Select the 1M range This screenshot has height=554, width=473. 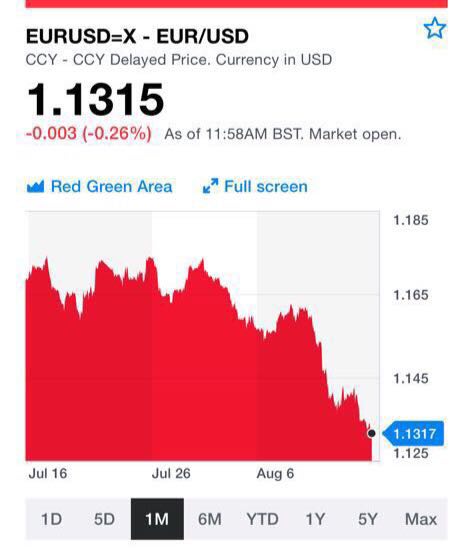point(157,519)
